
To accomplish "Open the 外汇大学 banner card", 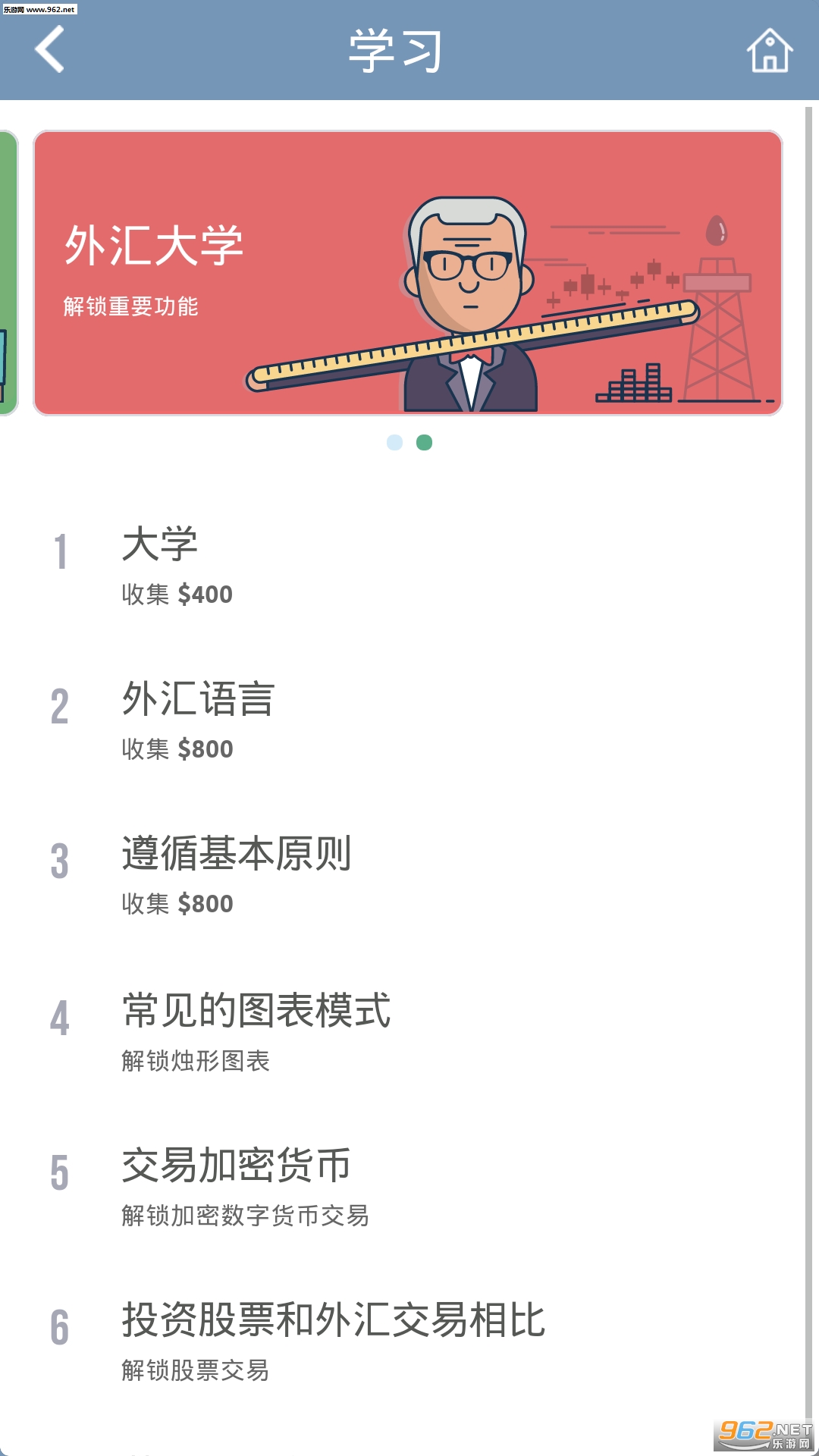I will pyautogui.click(x=408, y=273).
